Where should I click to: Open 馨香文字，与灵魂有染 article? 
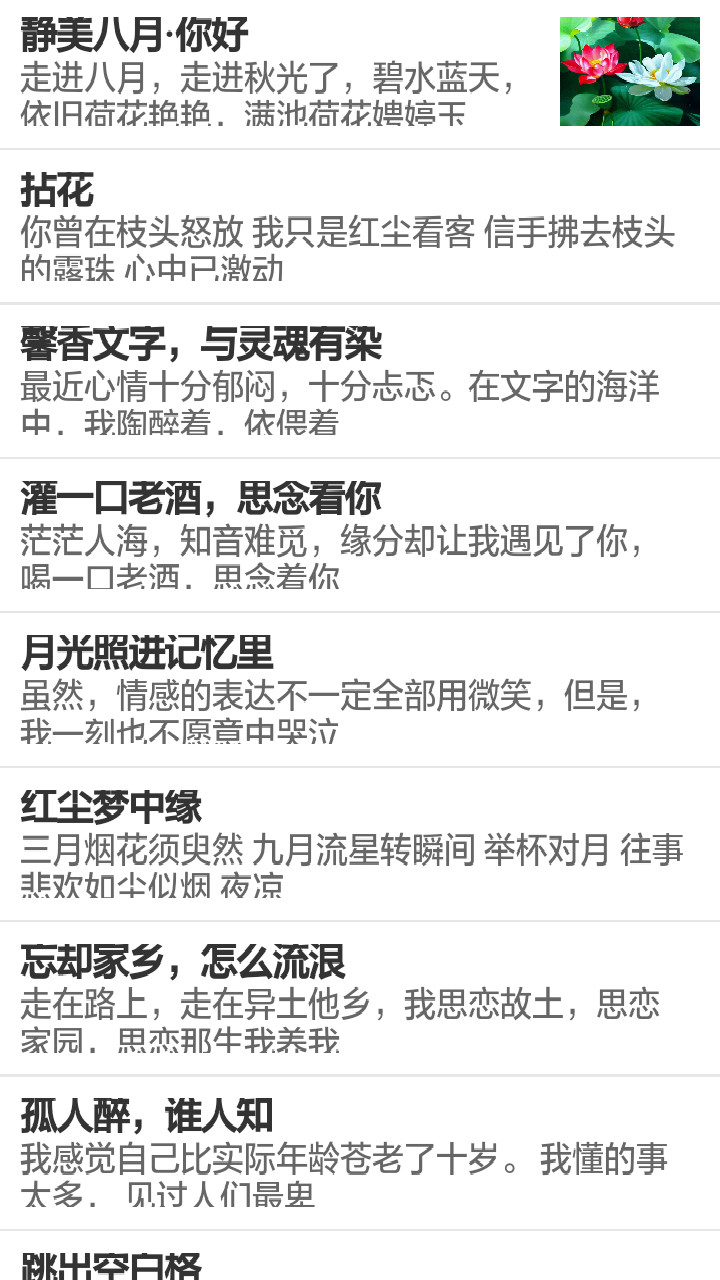[x=360, y=381]
